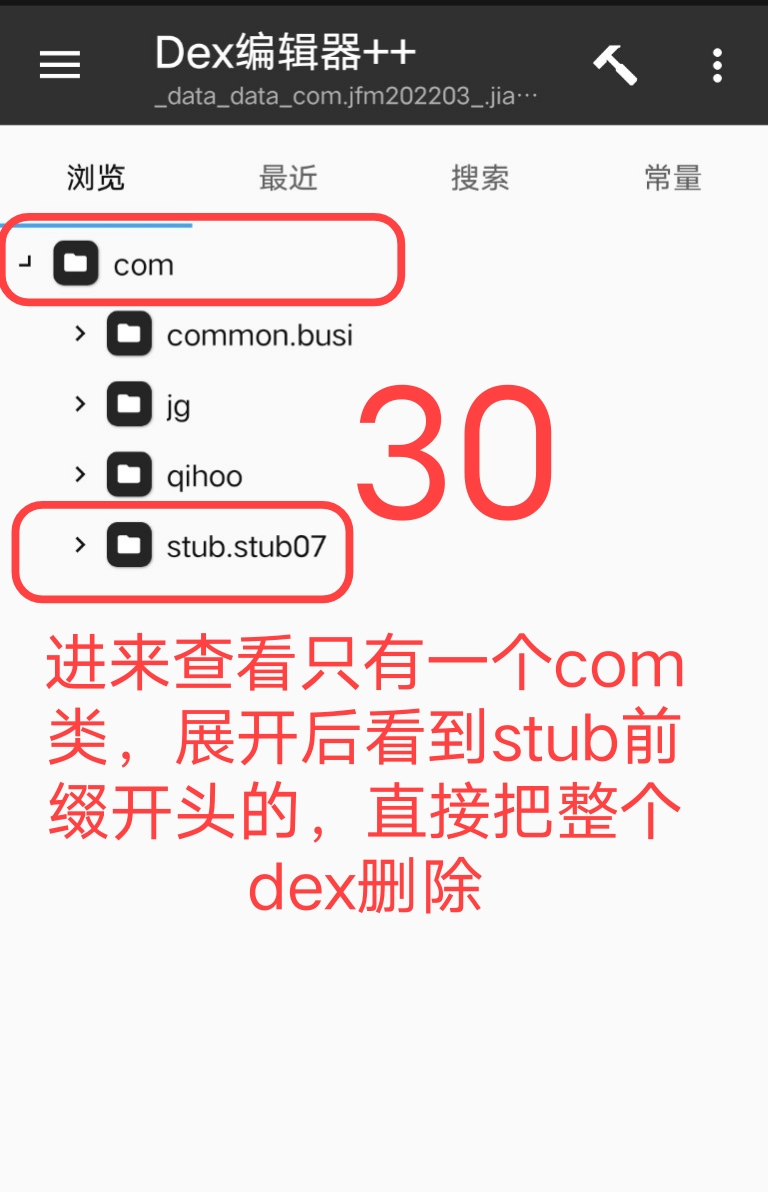The image size is (768, 1192).
Task: Expand the jg package node
Action: (x=81, y=404)
